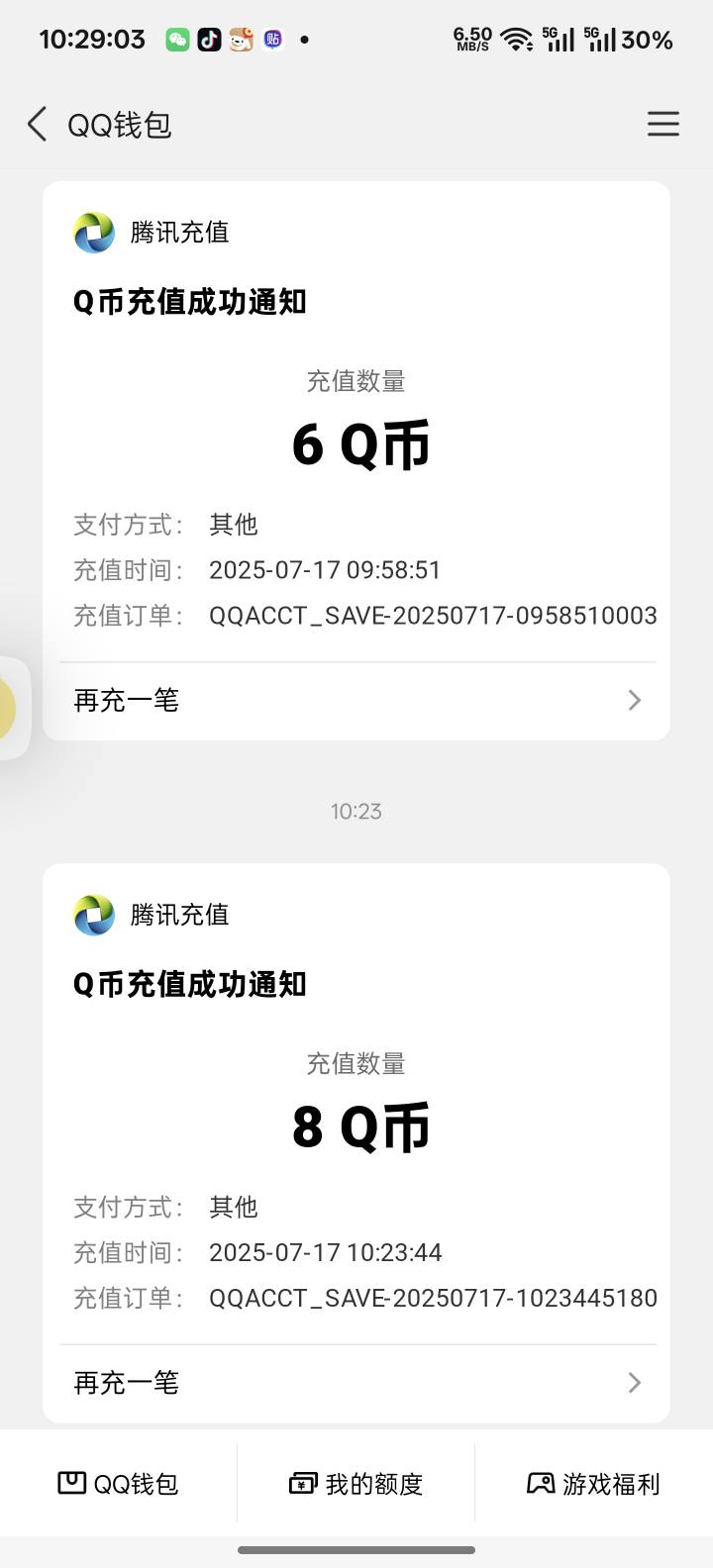This screenshot has height=1568, width=713.
Task: Tap 再充一笔 under the 8 Q币 notice
Action: point(356,1383)
